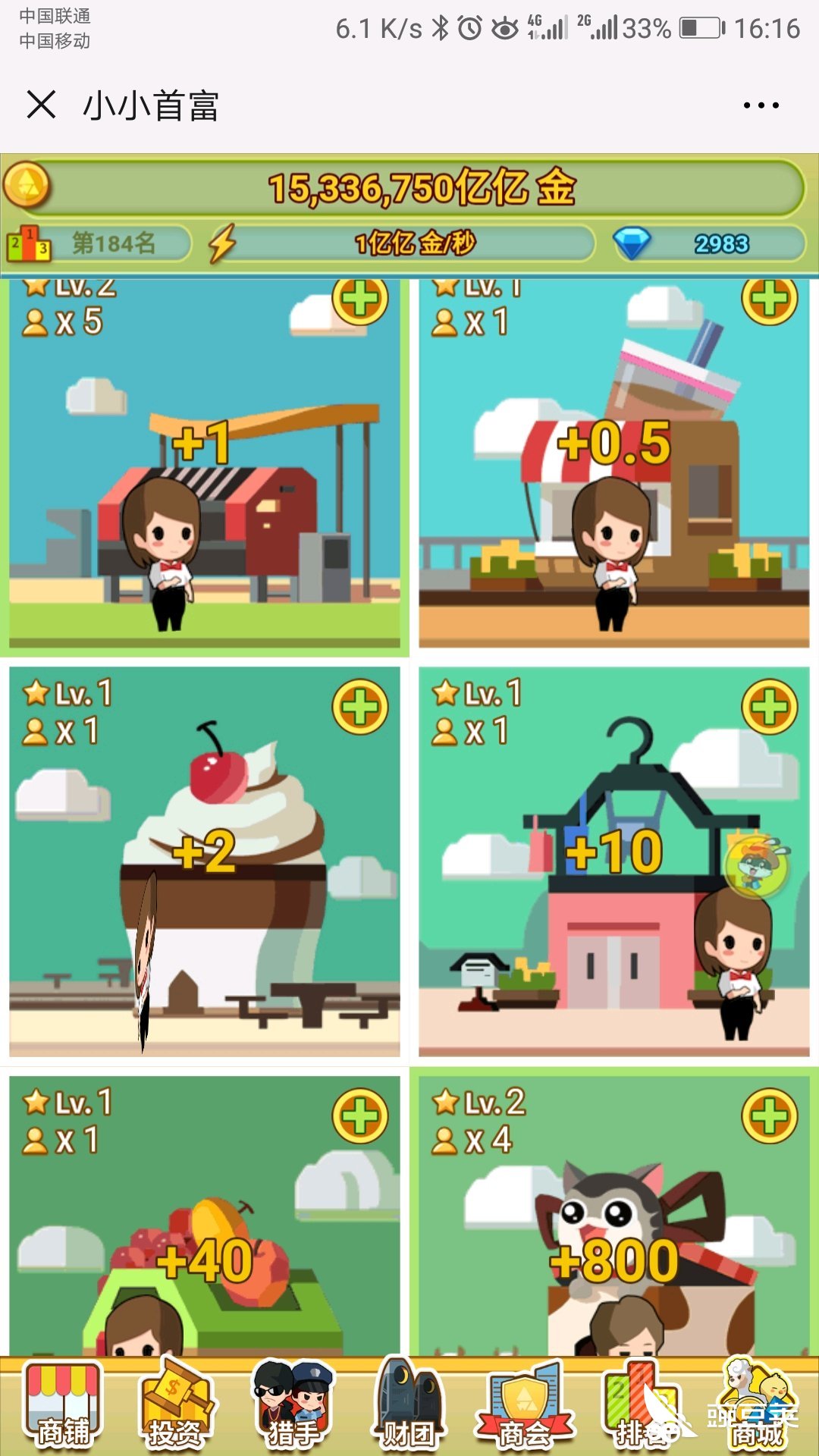Tap the plus button on the +1 shop

360,299
